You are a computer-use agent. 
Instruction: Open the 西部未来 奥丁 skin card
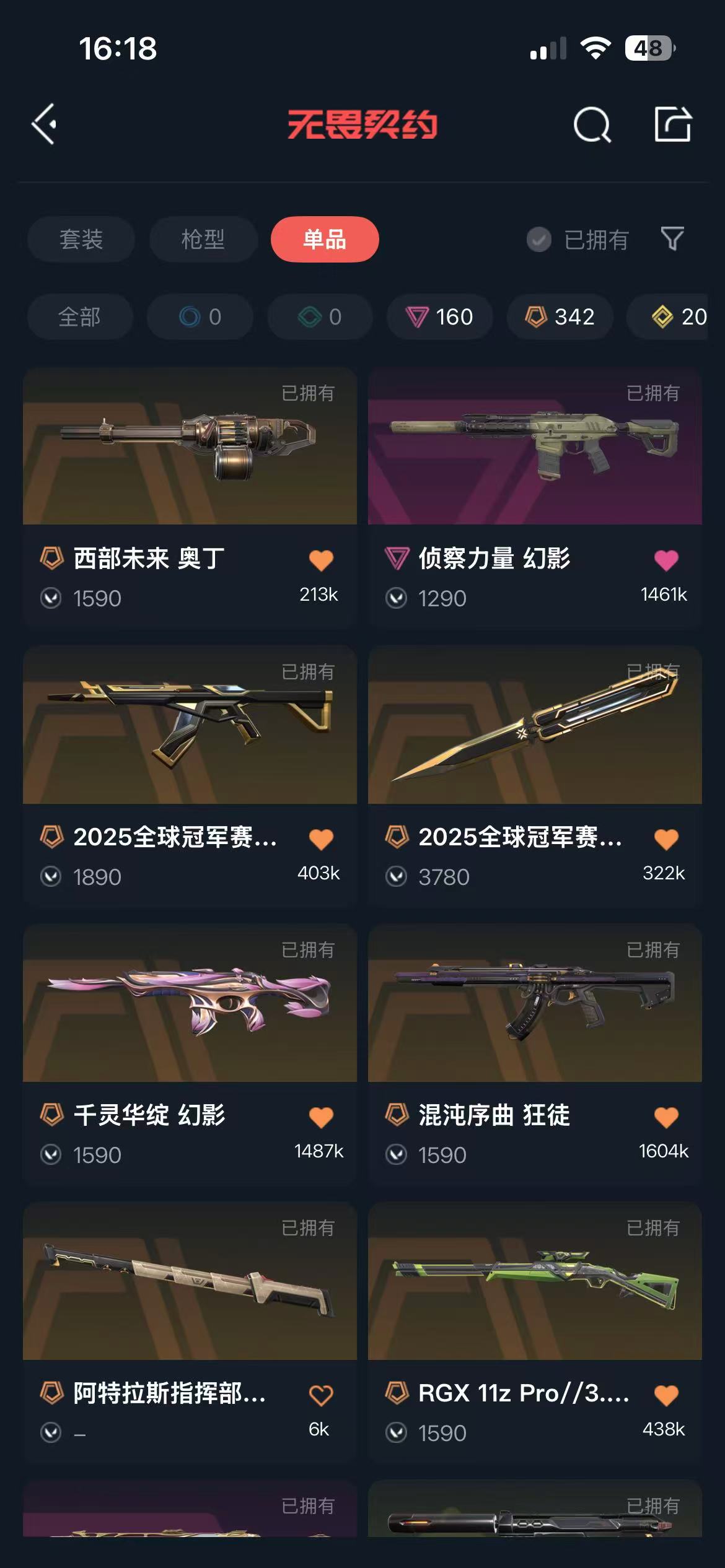point(190,447)
